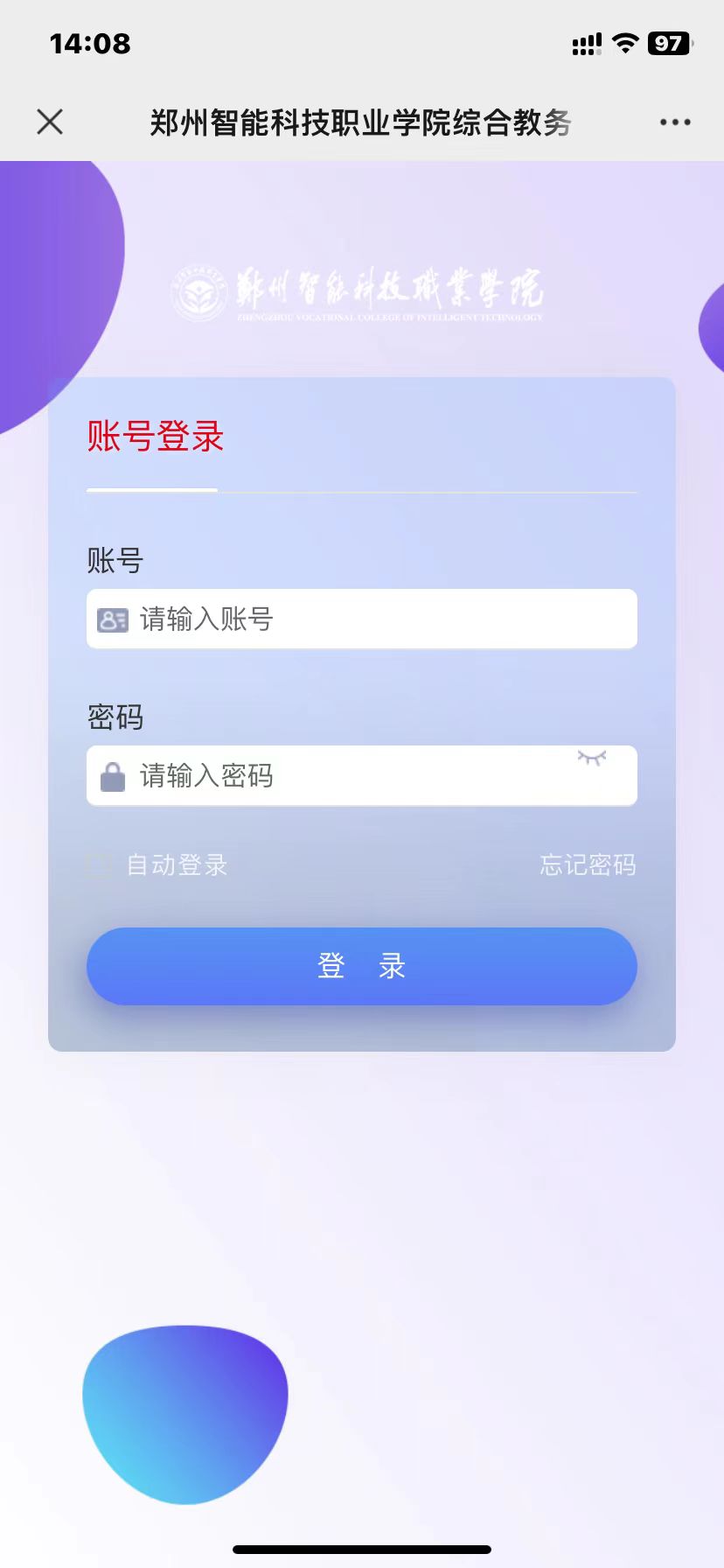Open the 忘记密码 link
Viewport: 724px width, 1568px height.
click(588, 865)
